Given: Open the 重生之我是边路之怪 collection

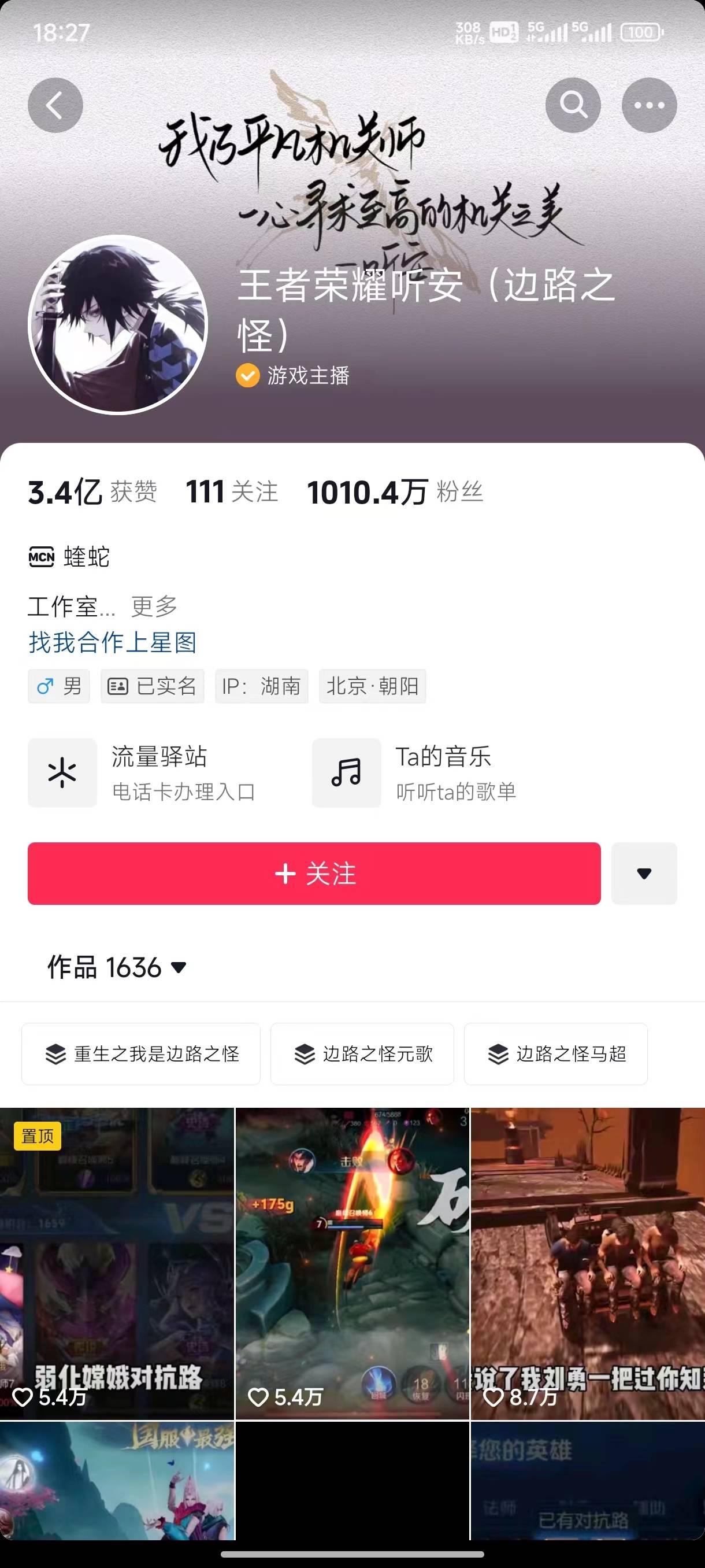Looking at the screenshot, I should (141, 1053).
